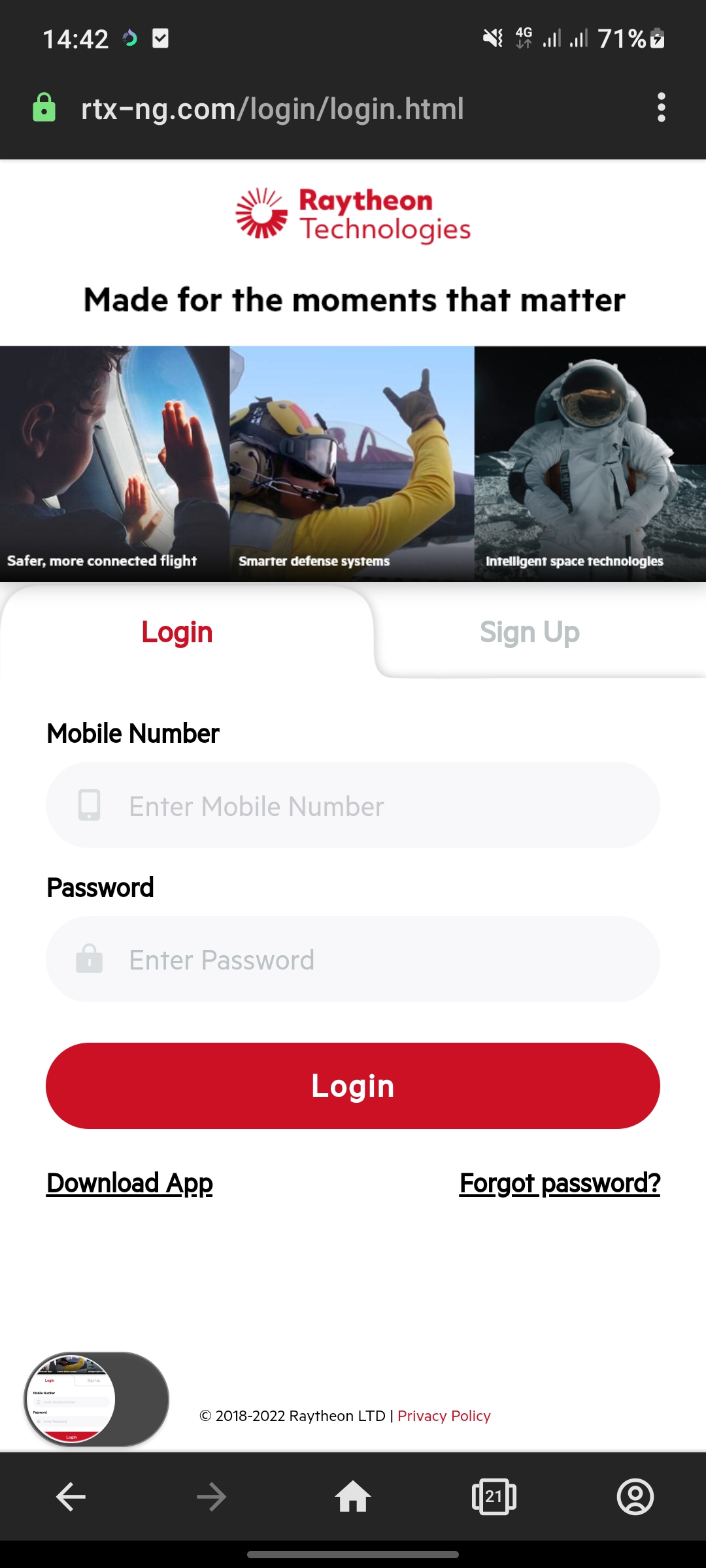The image size is (706, 1568).
Task: Open the Forgot password link
Action: pyautogui.click(x=560, y=1183)
